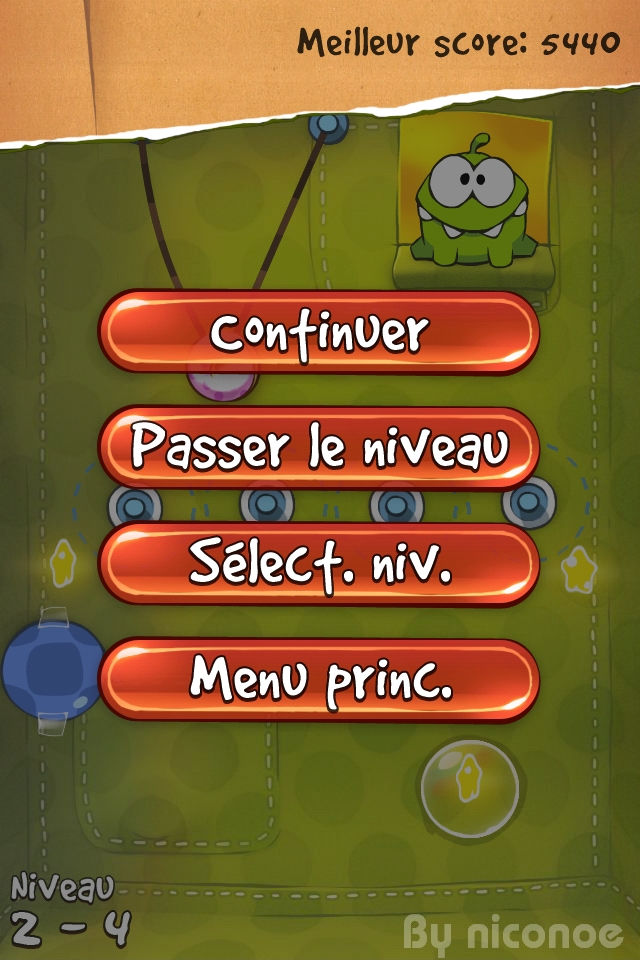Tap Continuer to resume the game
Image resolution: width=640 pixels, height=960 pixels.
coord(319,332)
